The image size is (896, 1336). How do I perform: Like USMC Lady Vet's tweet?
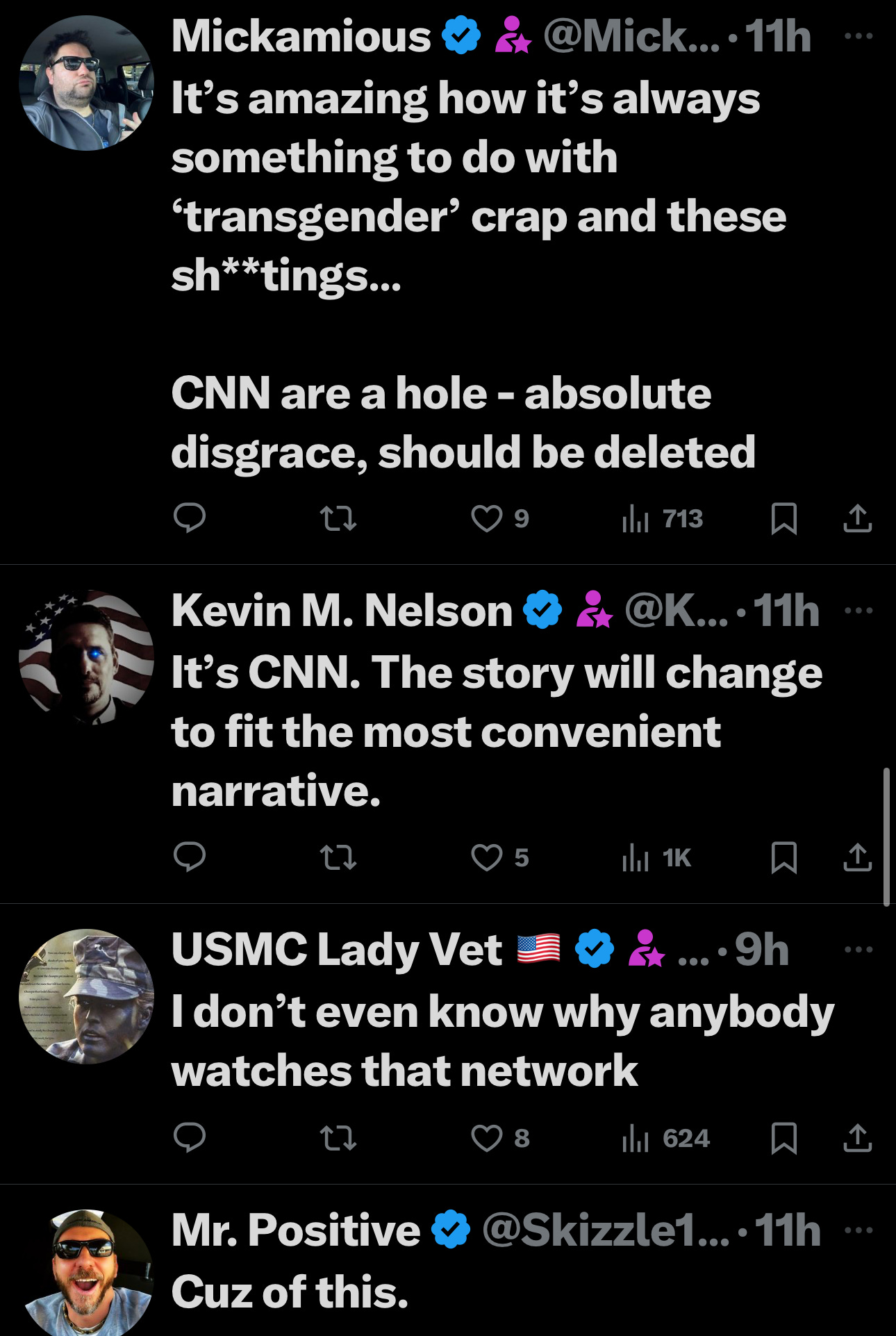tap(486, 1138)
